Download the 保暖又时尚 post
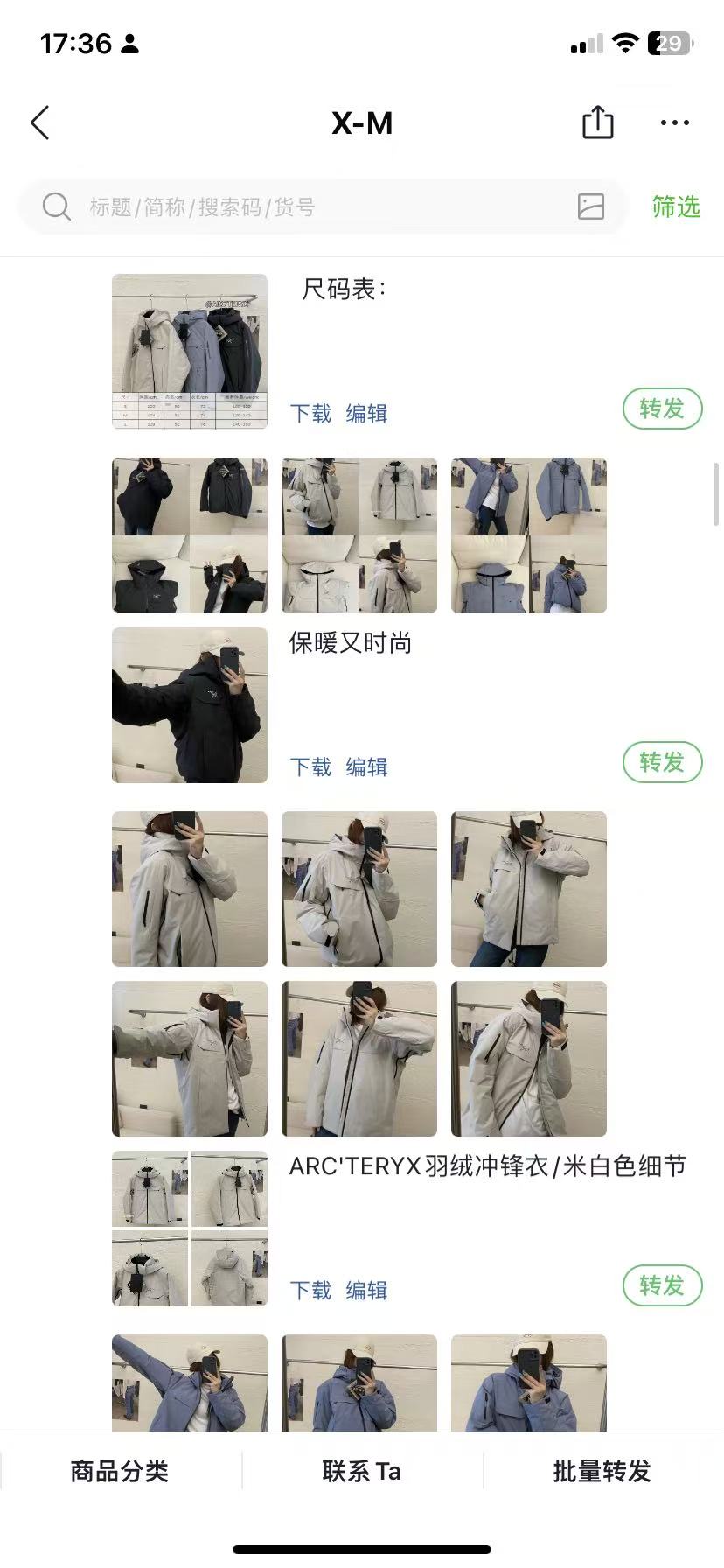Screen dimensions: 724x1568 pyautogui.click(x=310, y=767)
